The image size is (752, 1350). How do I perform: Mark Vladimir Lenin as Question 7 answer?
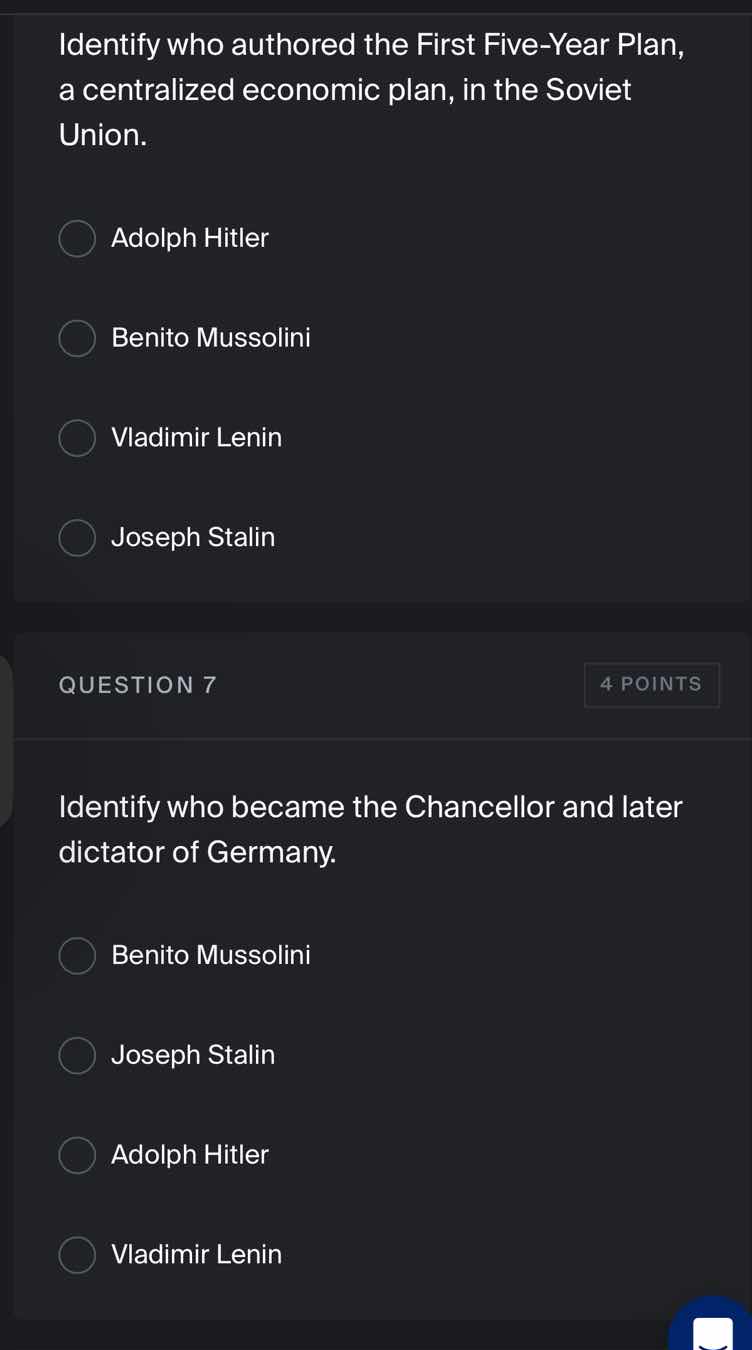(77, 1254)
